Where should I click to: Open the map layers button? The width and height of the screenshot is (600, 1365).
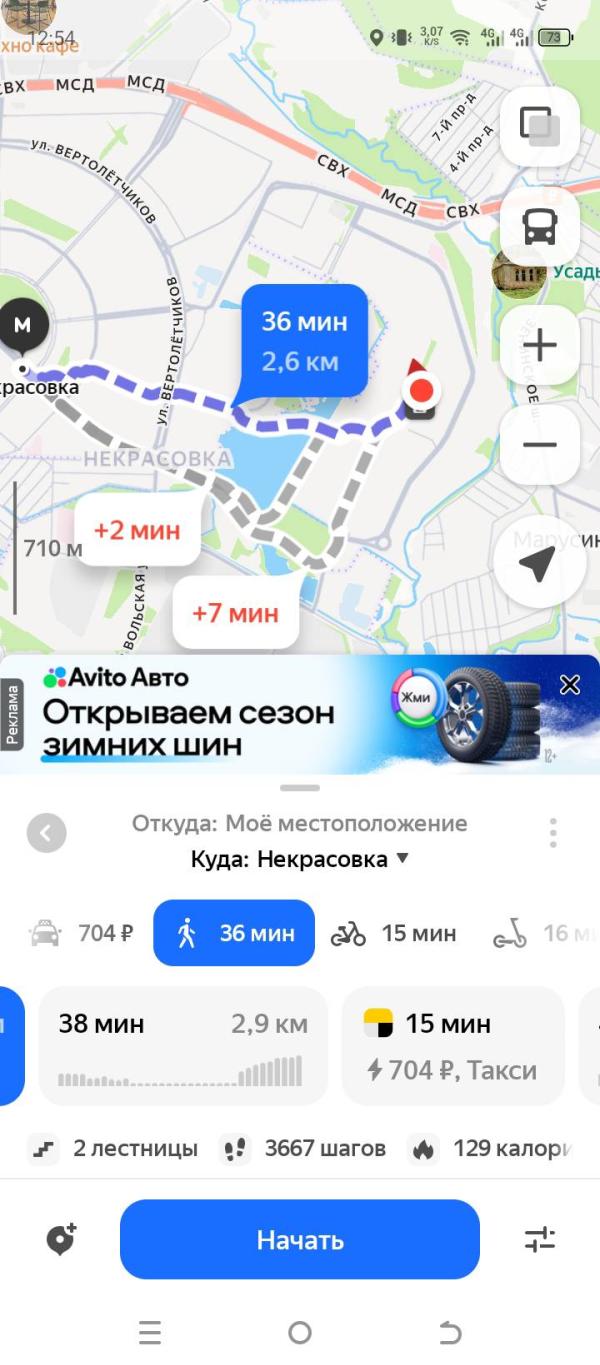(539, 127)
